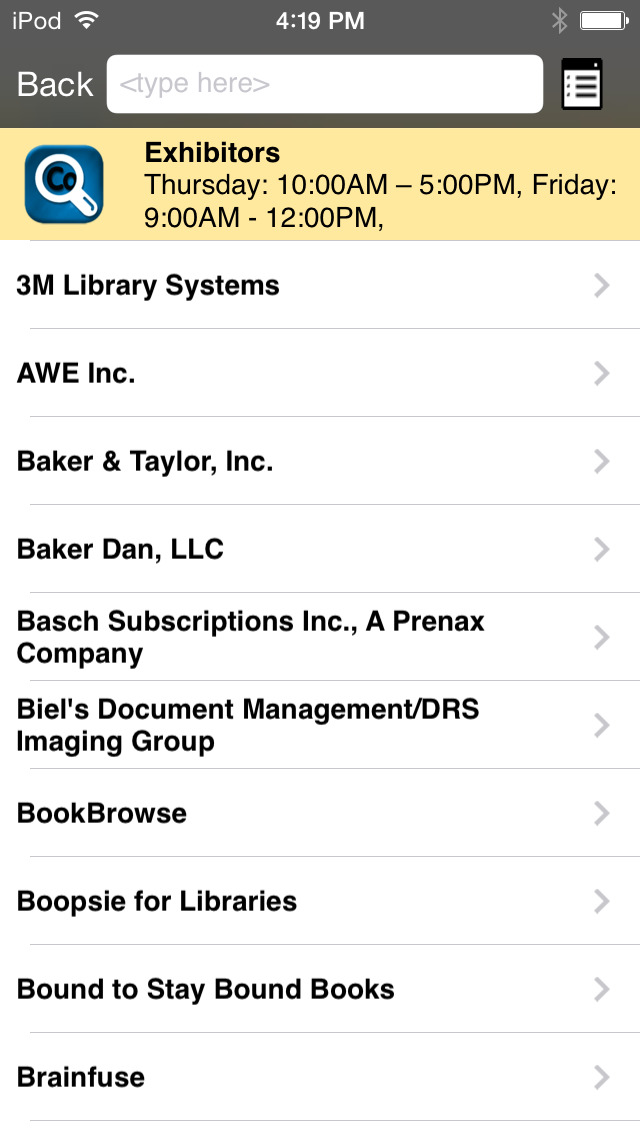Focus the search text field
Viewport: 640px width, 1136px height.
(325, 84)
